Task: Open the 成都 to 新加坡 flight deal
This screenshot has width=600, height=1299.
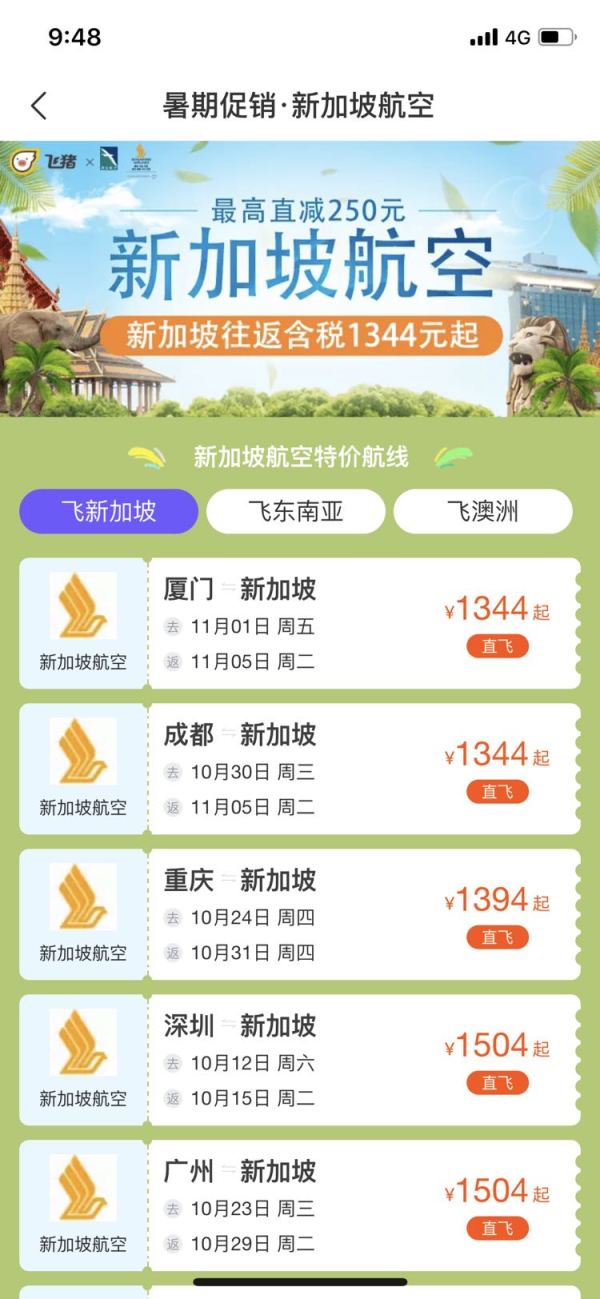Action: [300, 769]
